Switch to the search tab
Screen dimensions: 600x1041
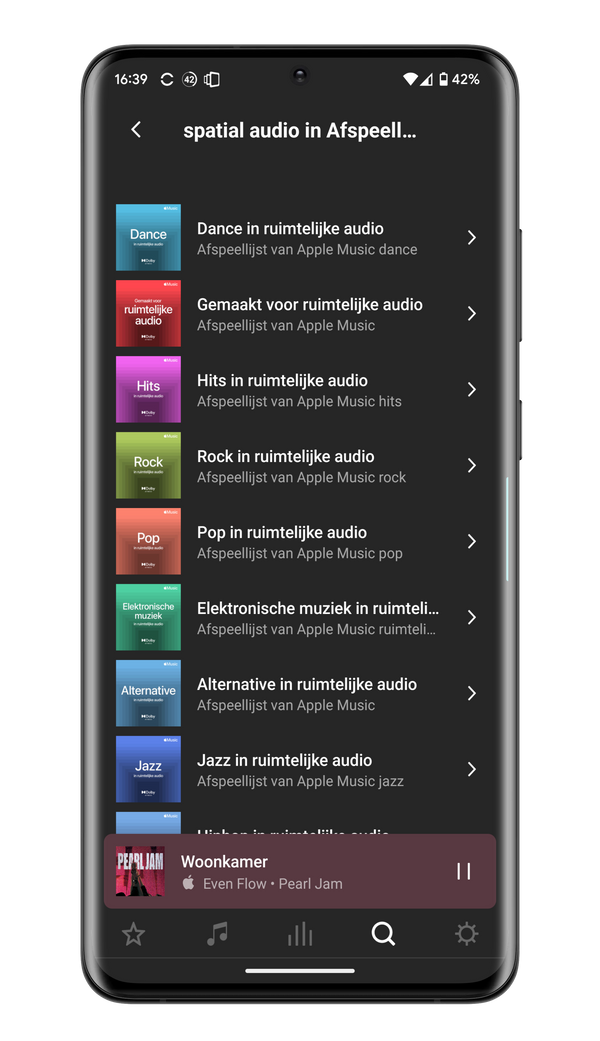coord(383,934)
